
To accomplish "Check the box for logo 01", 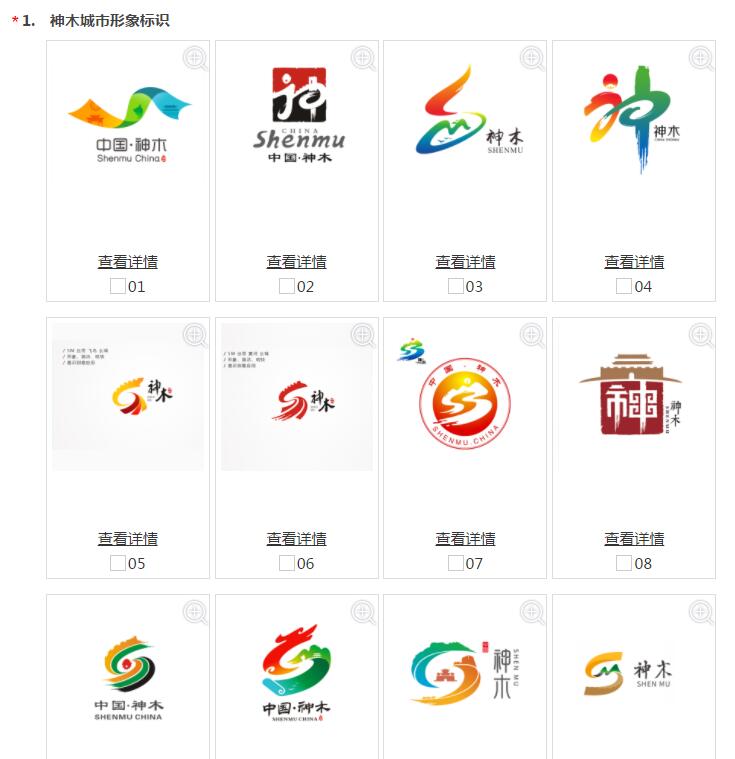I will click(118, 286).
